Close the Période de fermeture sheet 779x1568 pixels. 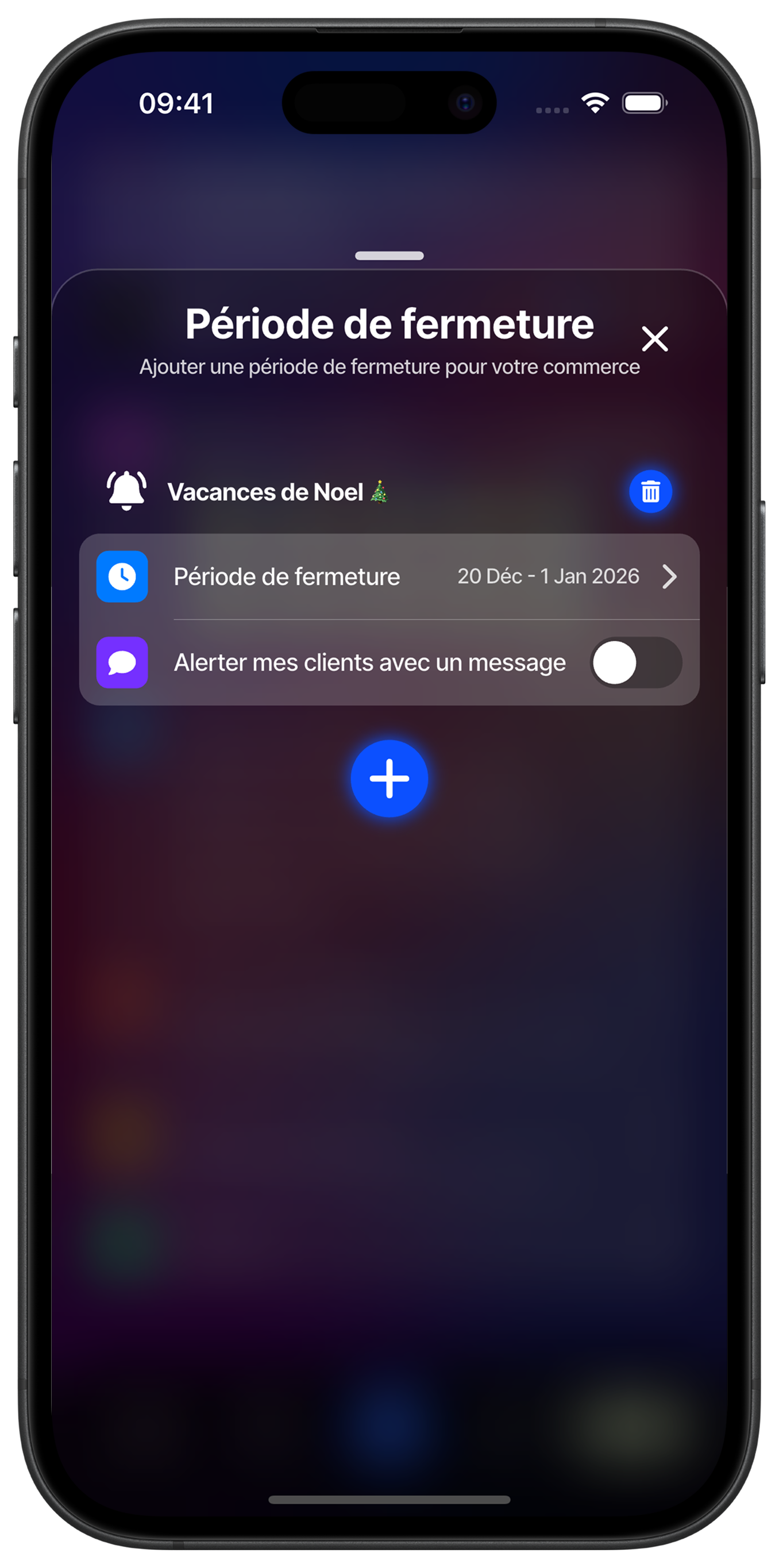654,338
